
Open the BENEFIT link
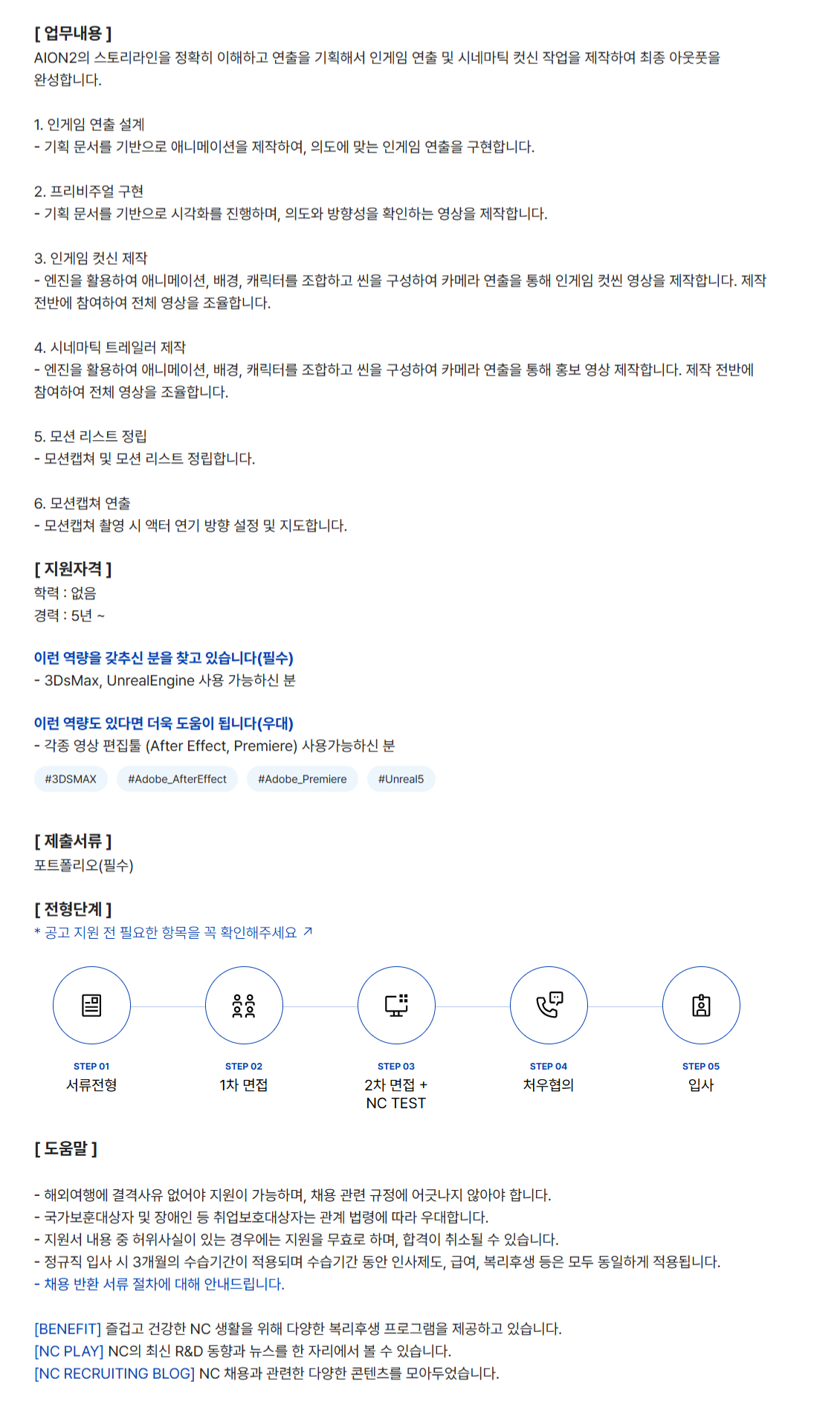pyautogui.click(x=68, y=1328)
